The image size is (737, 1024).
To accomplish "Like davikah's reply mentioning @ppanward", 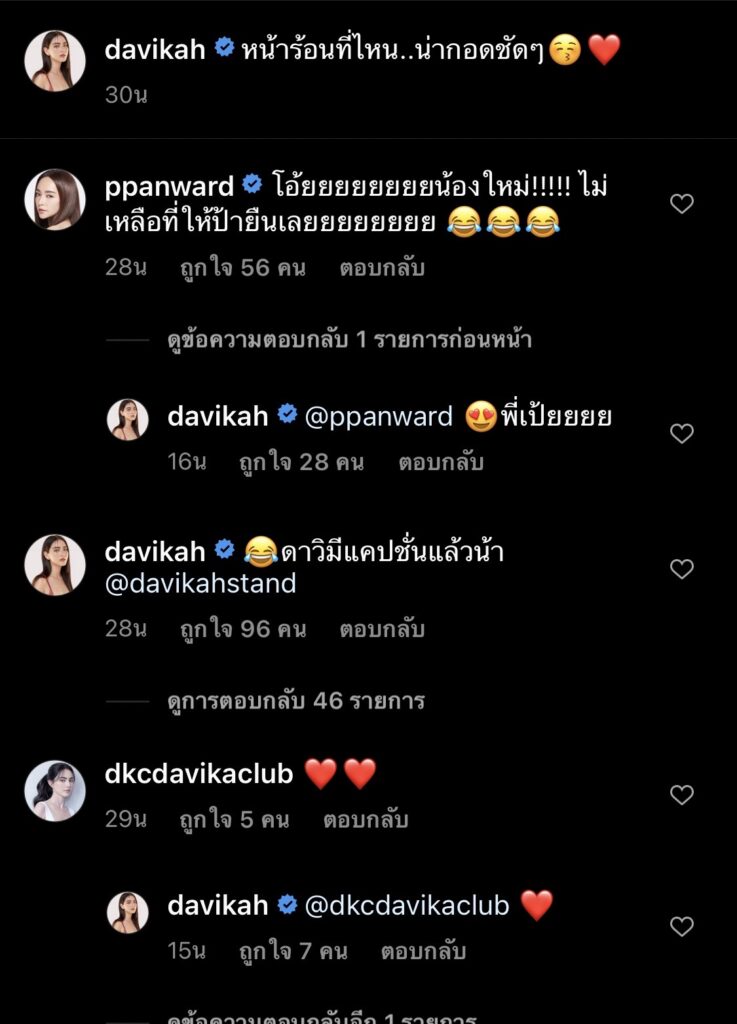I will click(681, 434).
